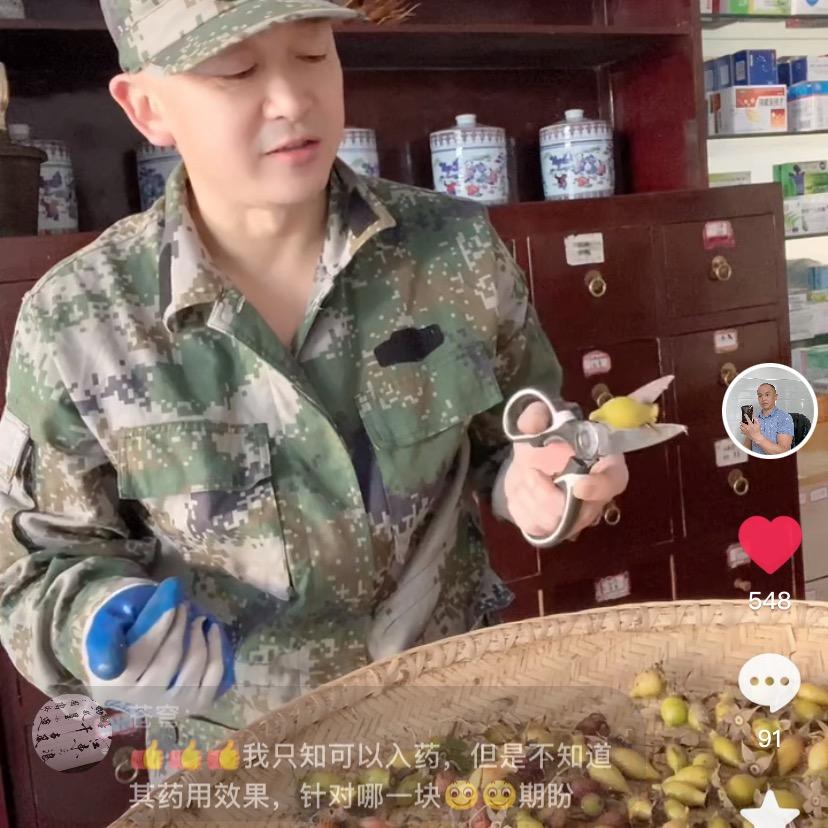Open the comments bubble

coord(769,682)
